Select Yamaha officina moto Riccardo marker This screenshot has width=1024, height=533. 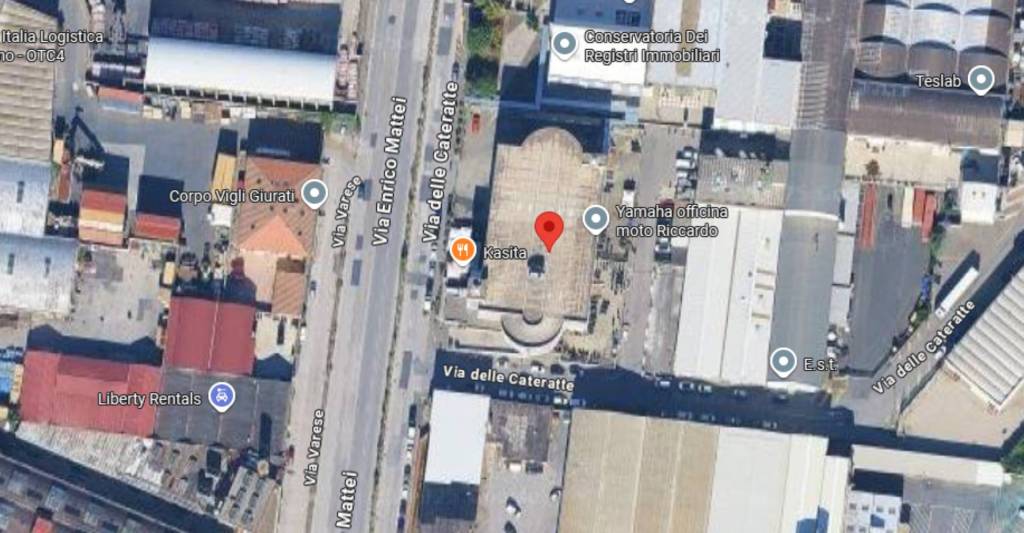pyautogui.click(x=596, y=218)
